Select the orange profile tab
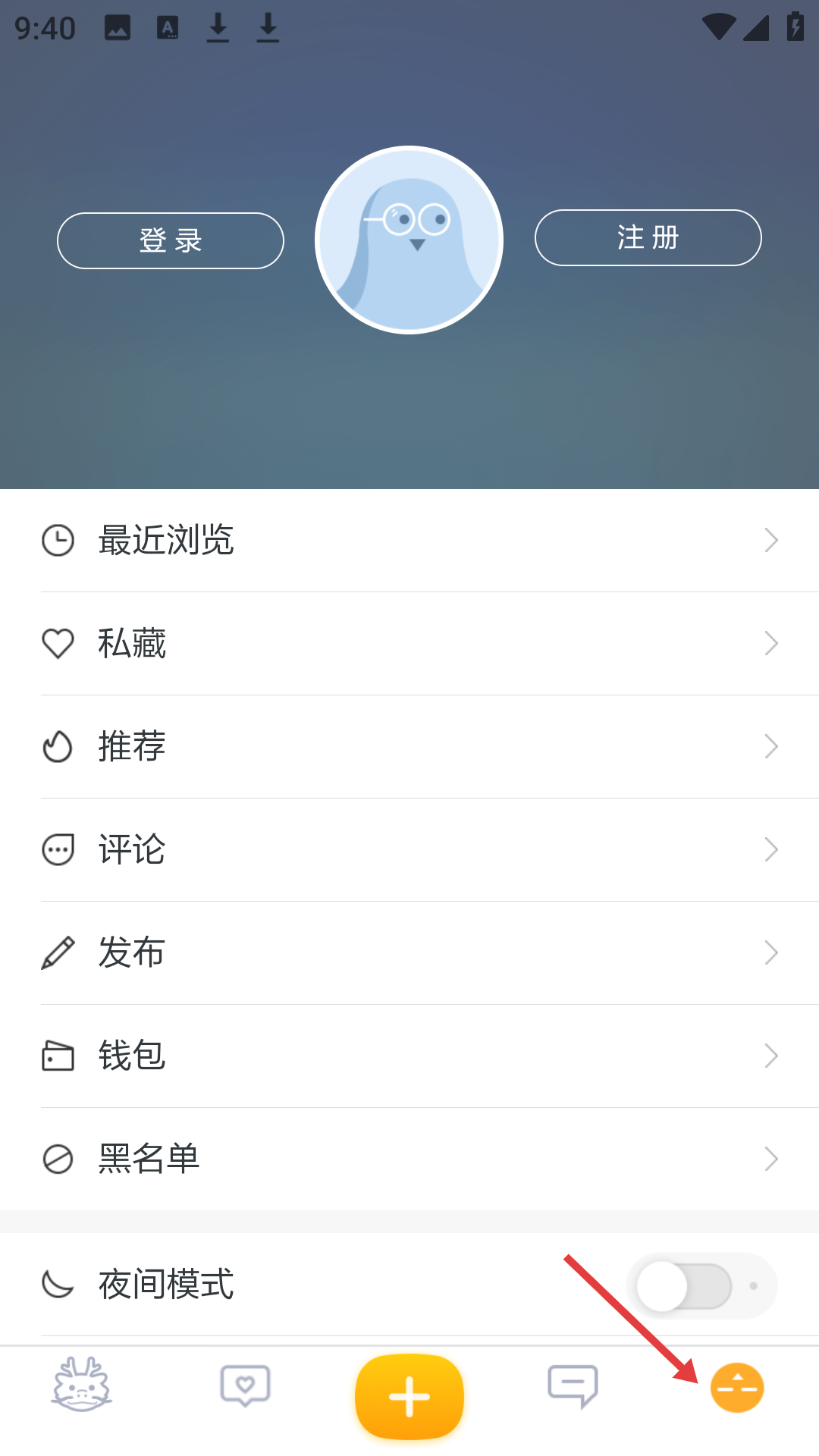 [x=736, y=1388]
